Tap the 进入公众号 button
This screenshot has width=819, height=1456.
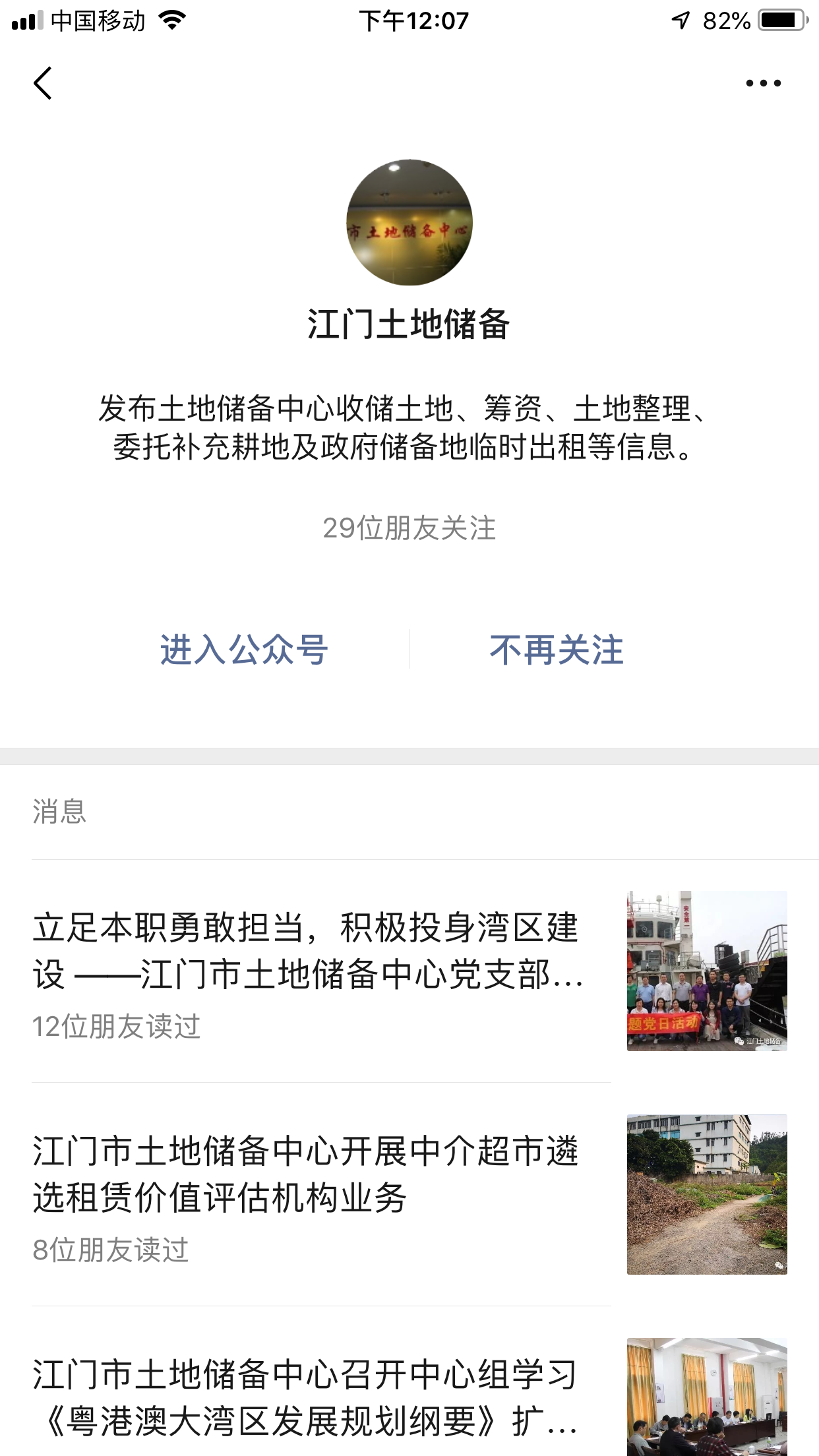click(244, 650)
